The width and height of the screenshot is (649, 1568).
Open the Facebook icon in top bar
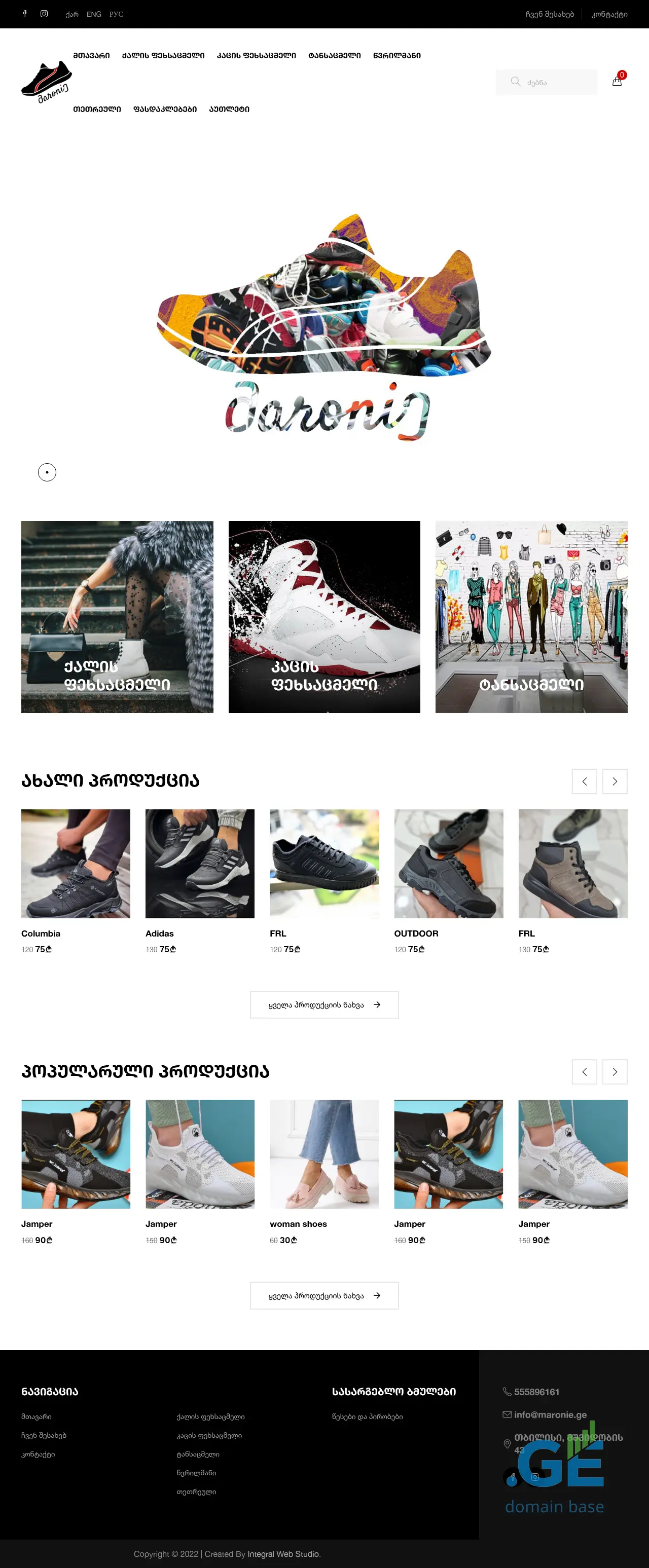click(24, 14)
